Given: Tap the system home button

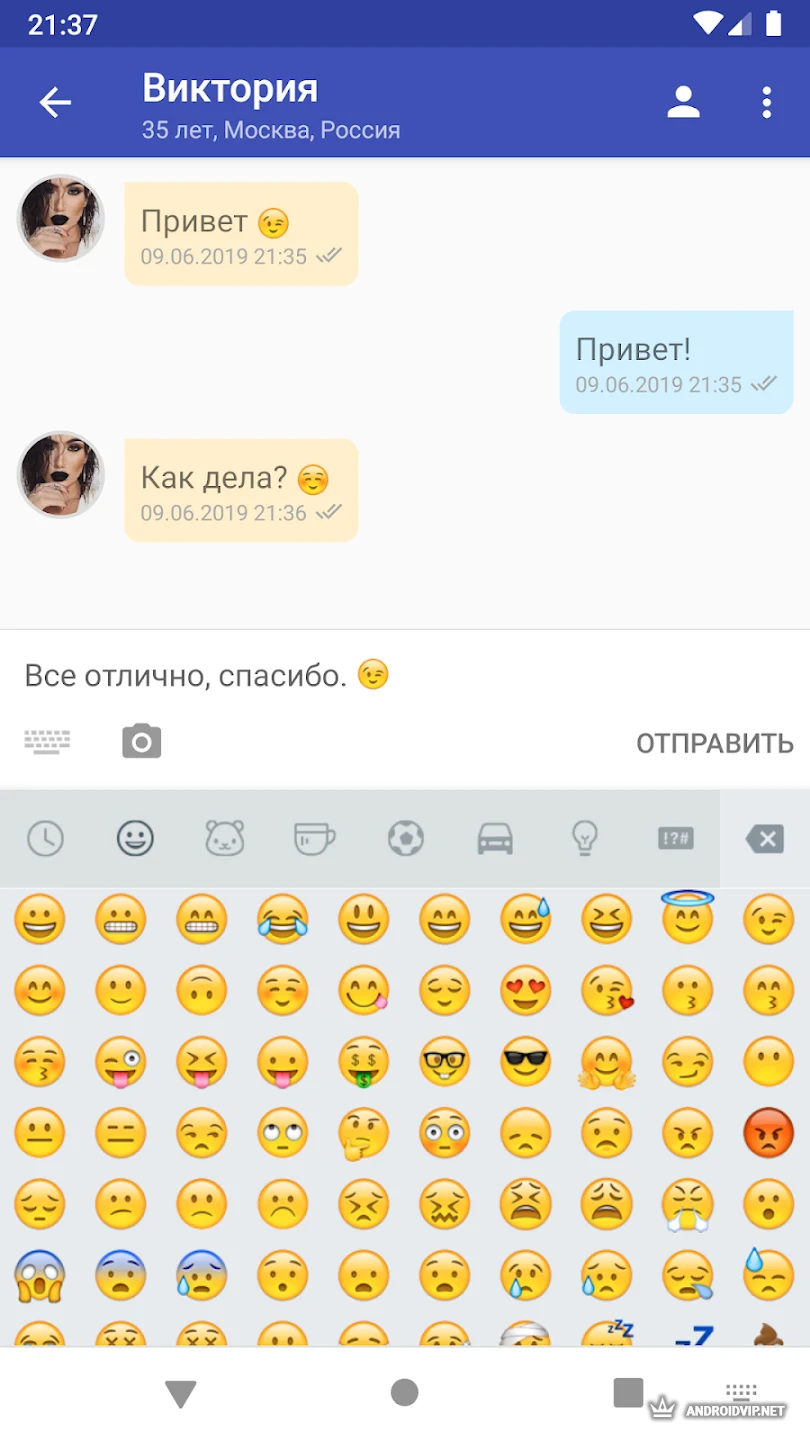Looking at the screenshot, I should (x=404, y=1392).
